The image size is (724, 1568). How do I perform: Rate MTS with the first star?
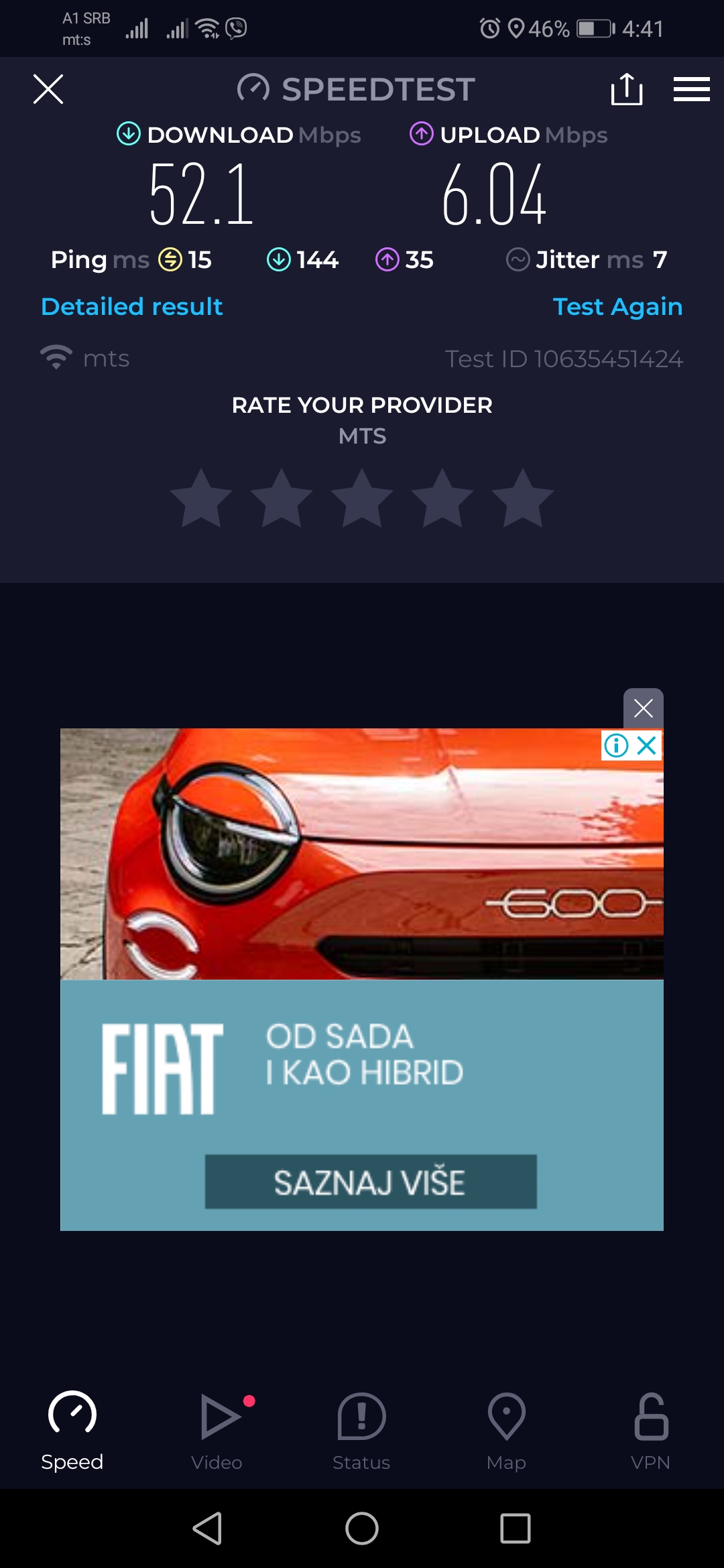coord(201,499)
